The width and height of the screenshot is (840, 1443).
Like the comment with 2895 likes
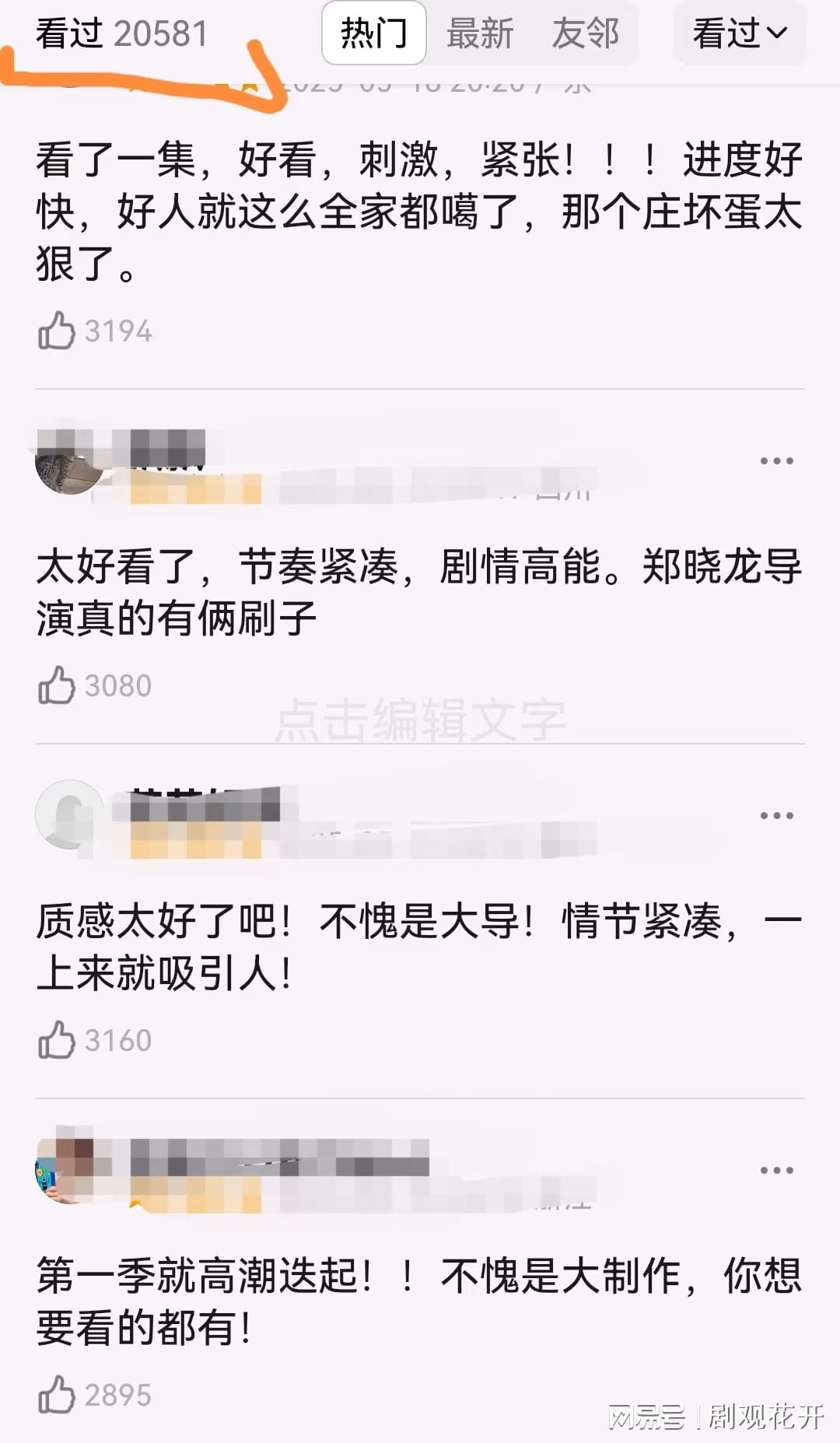tap(57, 1395)
